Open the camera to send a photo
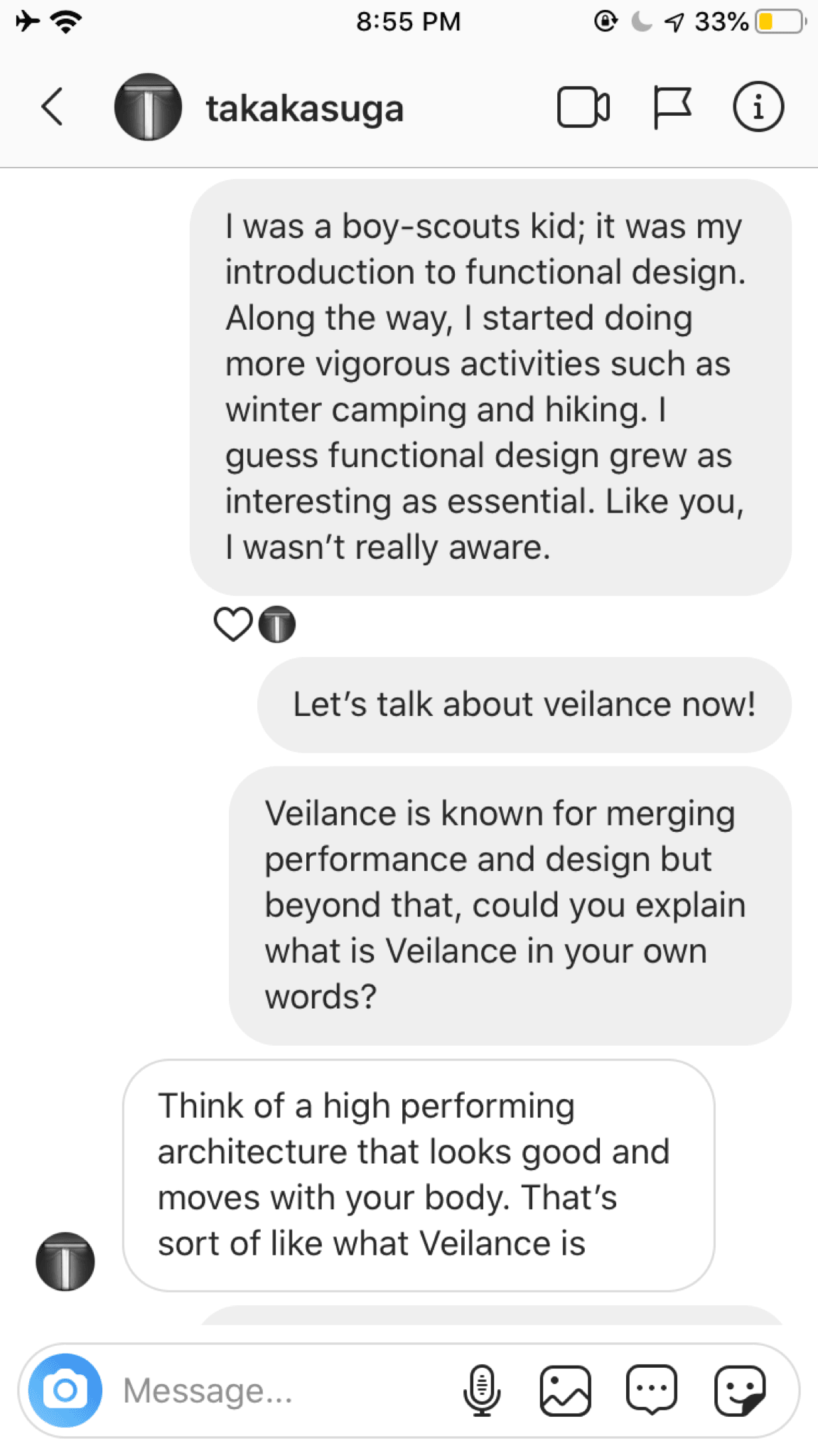The image size is (818, 1456). (x=65, y=1390)
